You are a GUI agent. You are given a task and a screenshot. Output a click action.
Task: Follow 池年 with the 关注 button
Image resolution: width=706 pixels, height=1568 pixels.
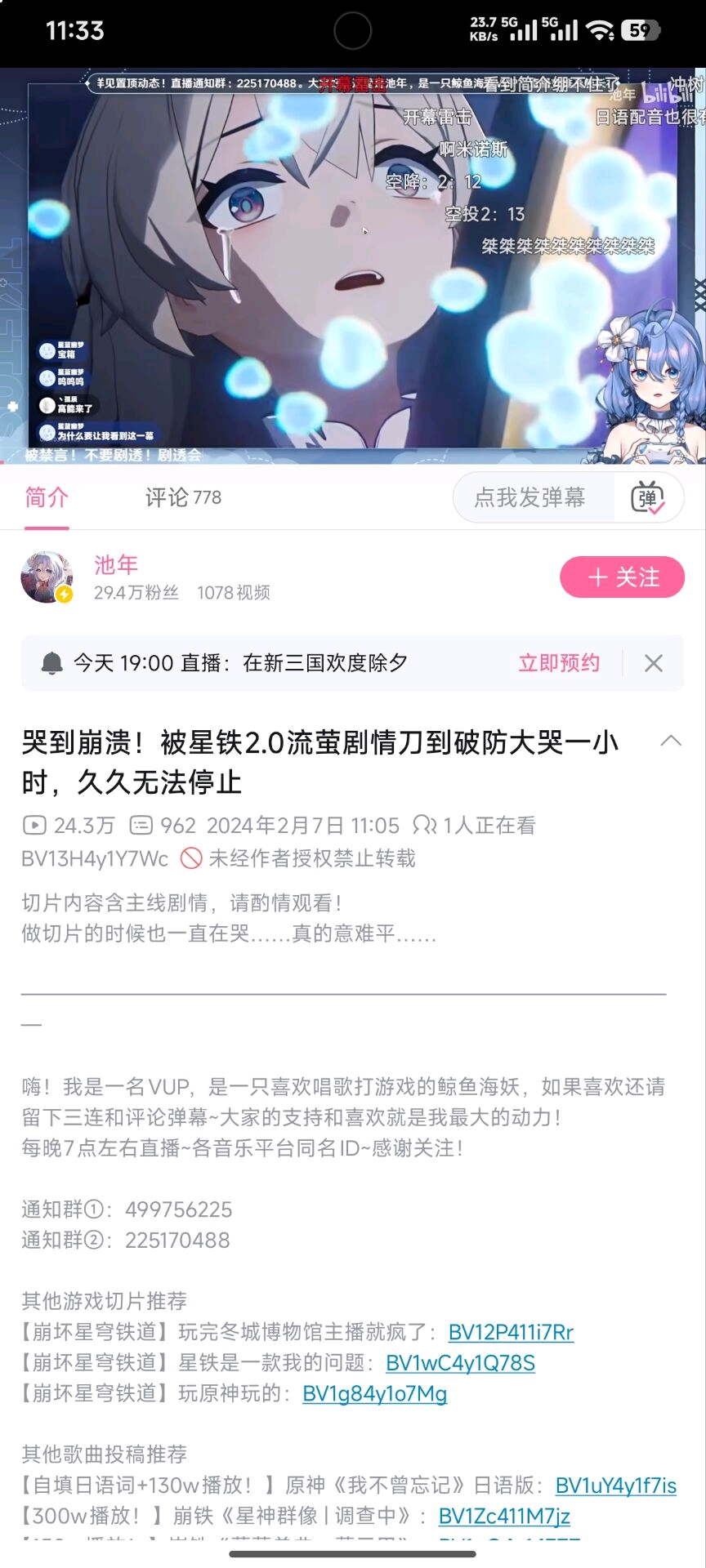tap(622, 577)
